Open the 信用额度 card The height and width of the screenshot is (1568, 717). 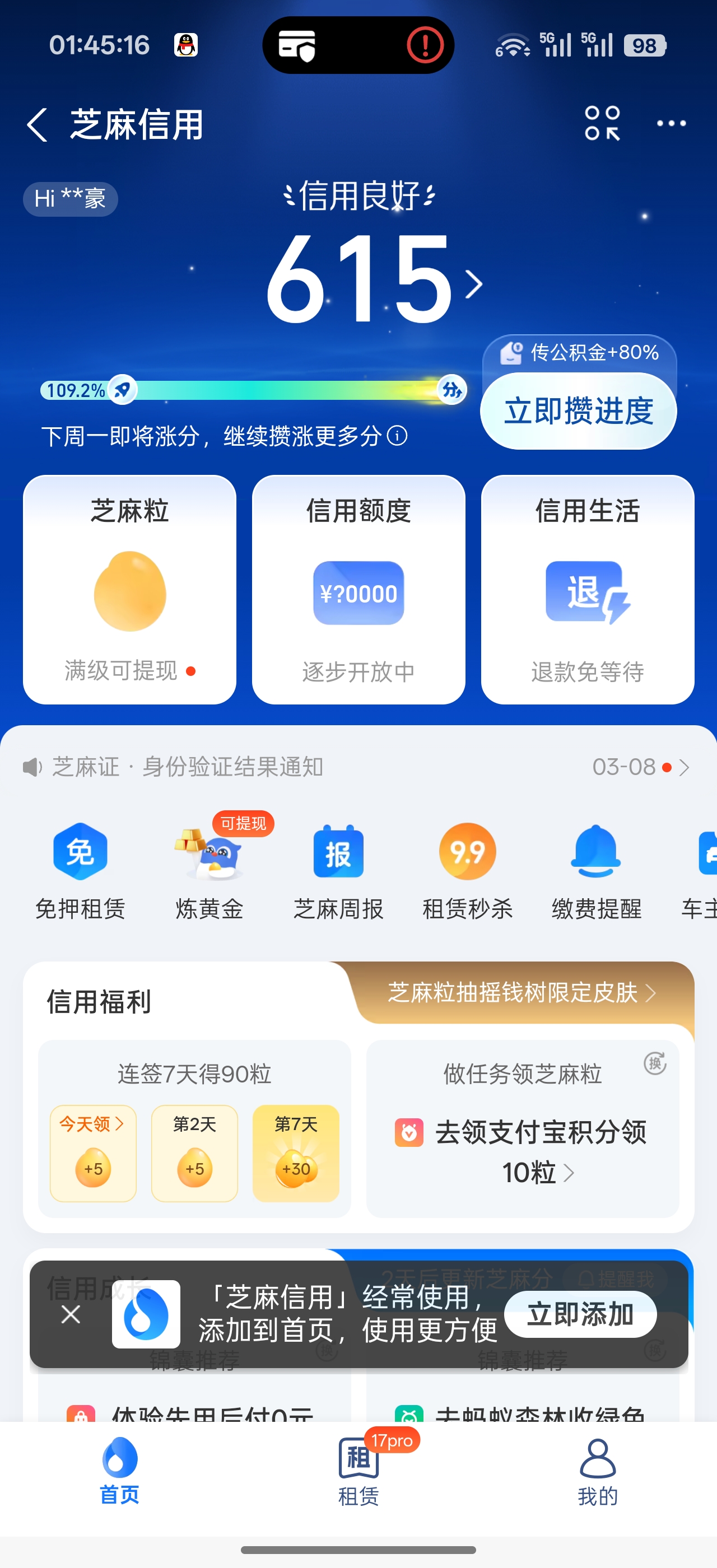click(358, 589)
